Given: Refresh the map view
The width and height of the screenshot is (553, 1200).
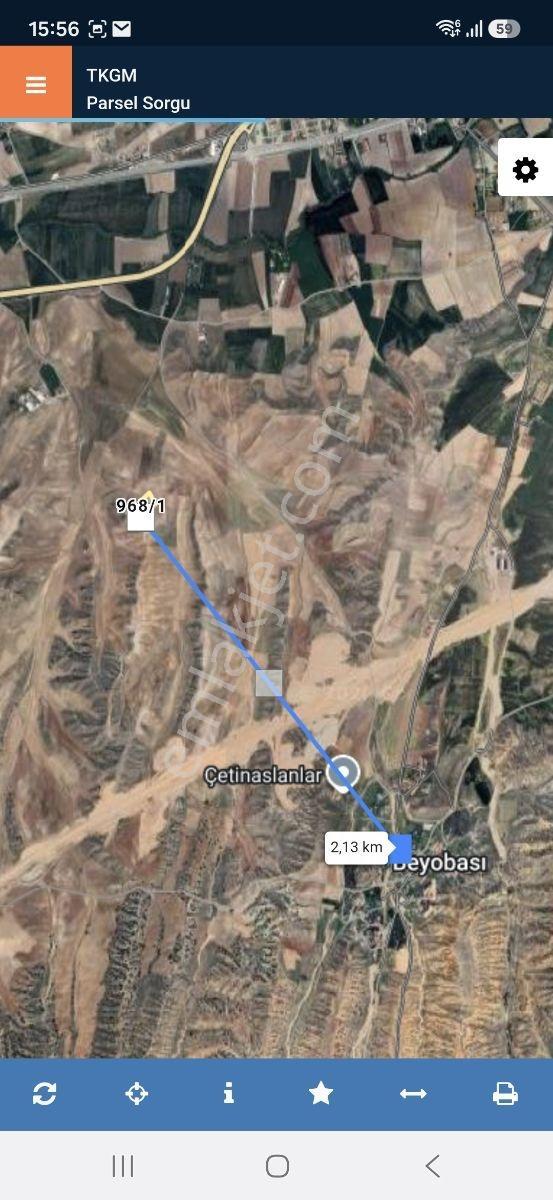Looking at the screenshot, I should (x=45, y=1094).
